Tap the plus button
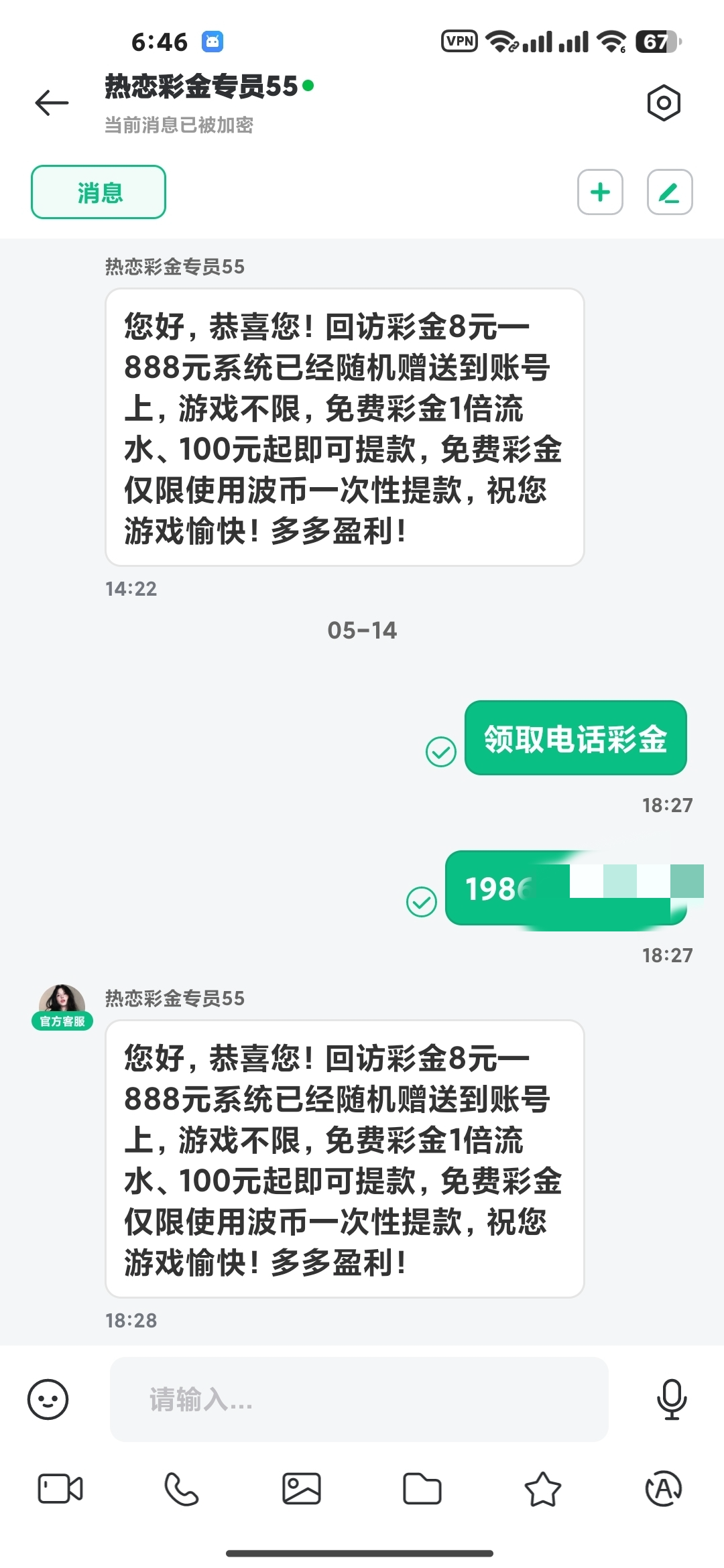The width and height of the screenshot is (724, 1568). [x=600, y=192]
